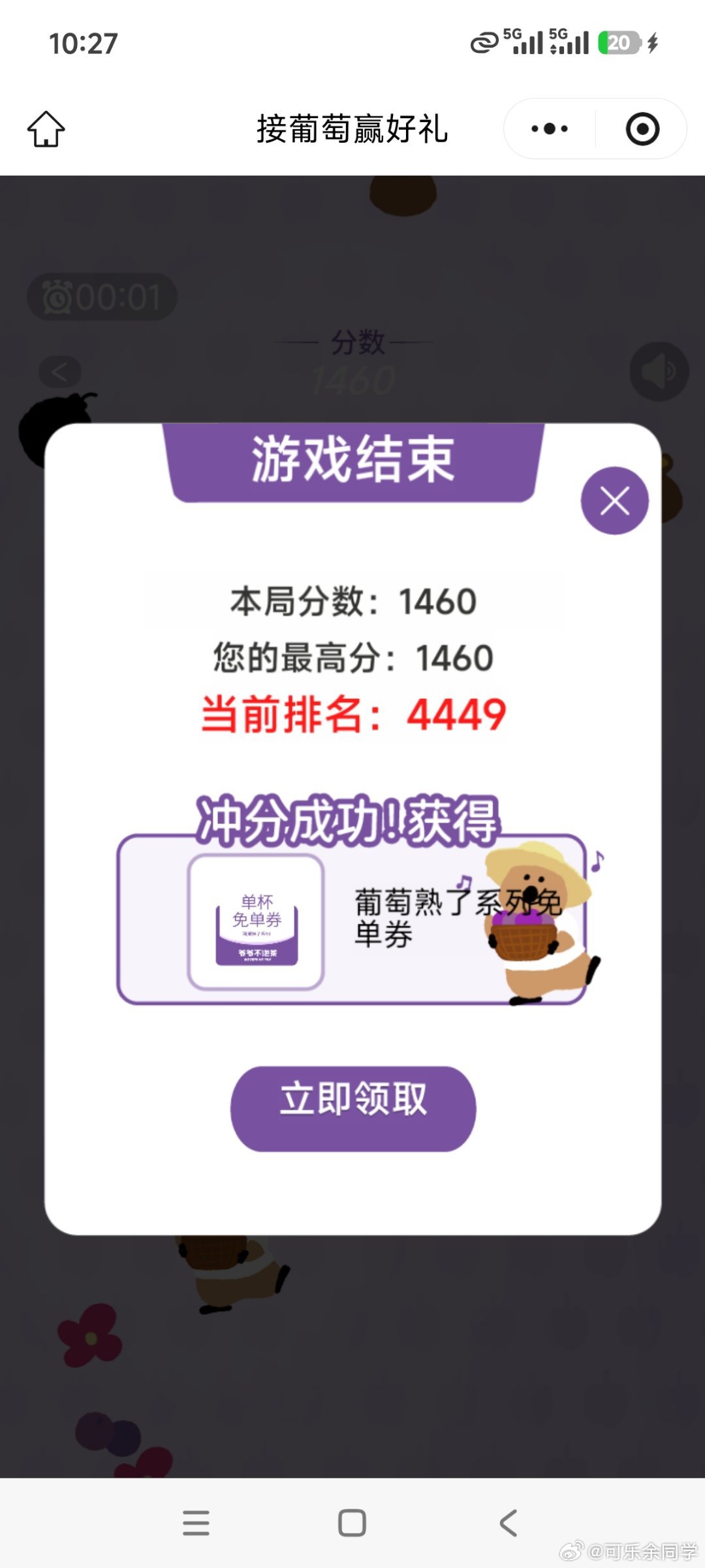Tap 立即领取 to claim the coupon
Screen dimensions: 705x1568
point(353,1108)
